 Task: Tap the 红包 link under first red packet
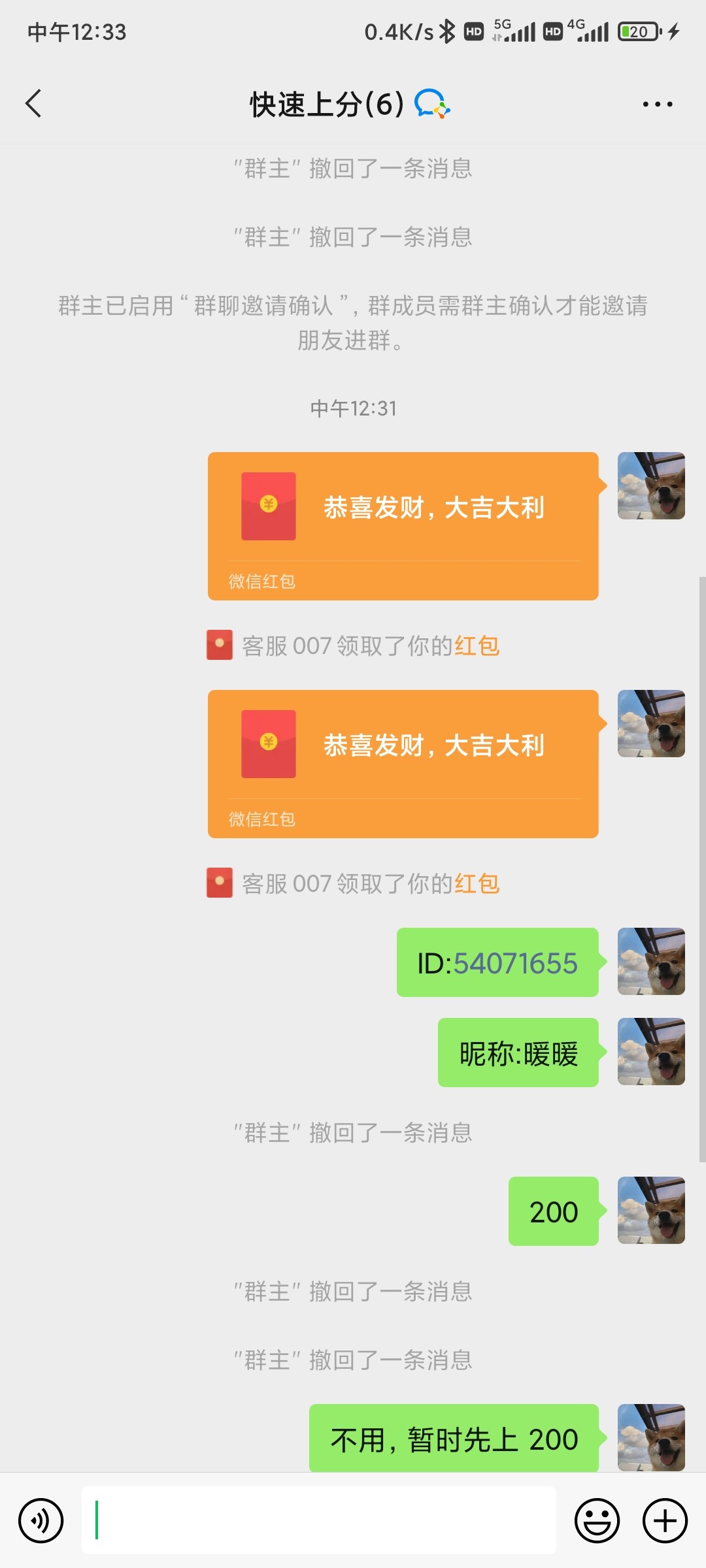[477, 646]
